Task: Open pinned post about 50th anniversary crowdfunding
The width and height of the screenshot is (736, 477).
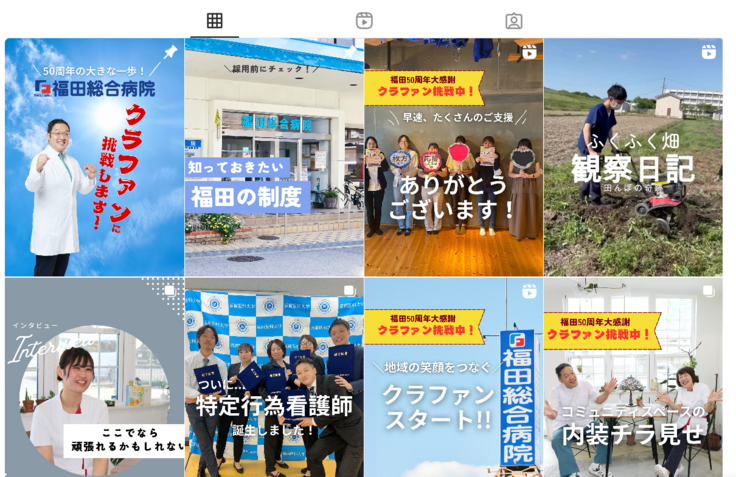Action: pos(94,157)
